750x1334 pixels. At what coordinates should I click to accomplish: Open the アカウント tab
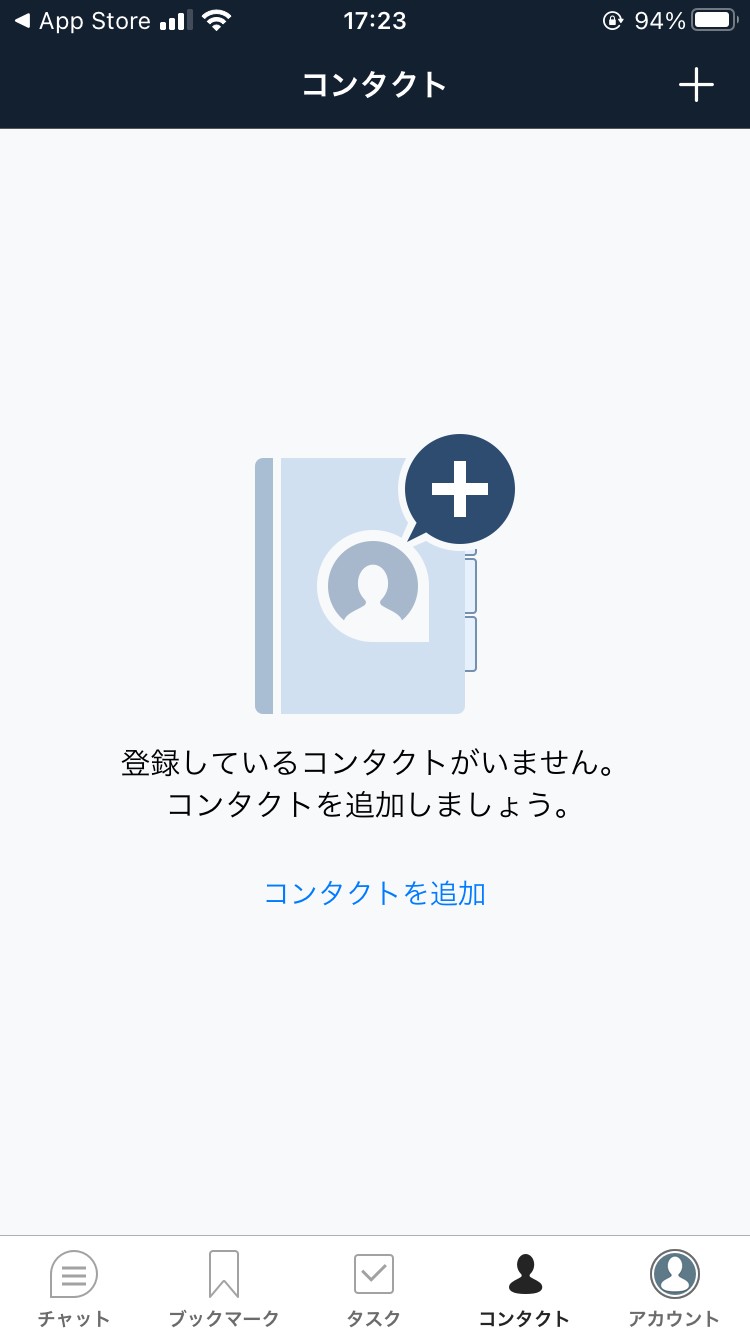click(674, 1289)
